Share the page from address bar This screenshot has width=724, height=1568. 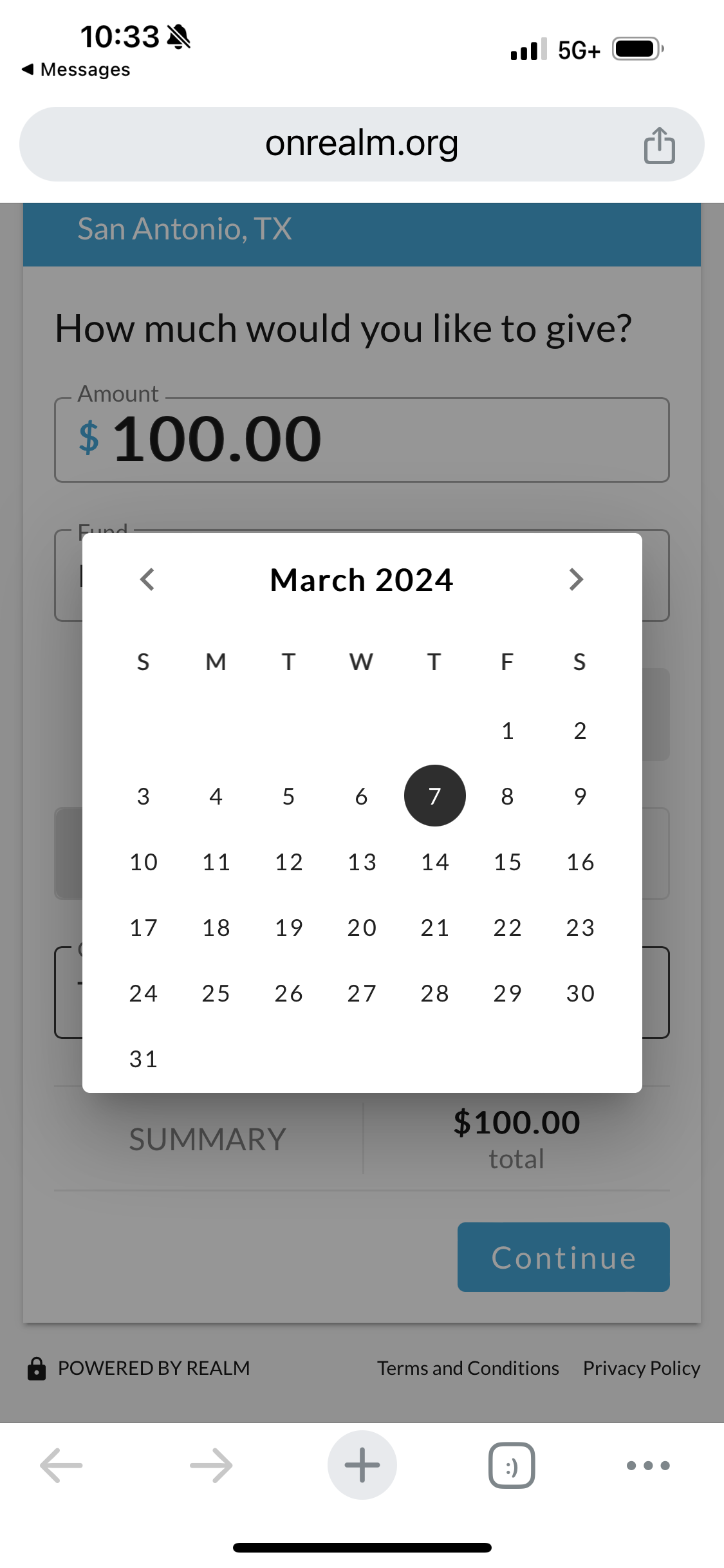(x=659, y=145)
